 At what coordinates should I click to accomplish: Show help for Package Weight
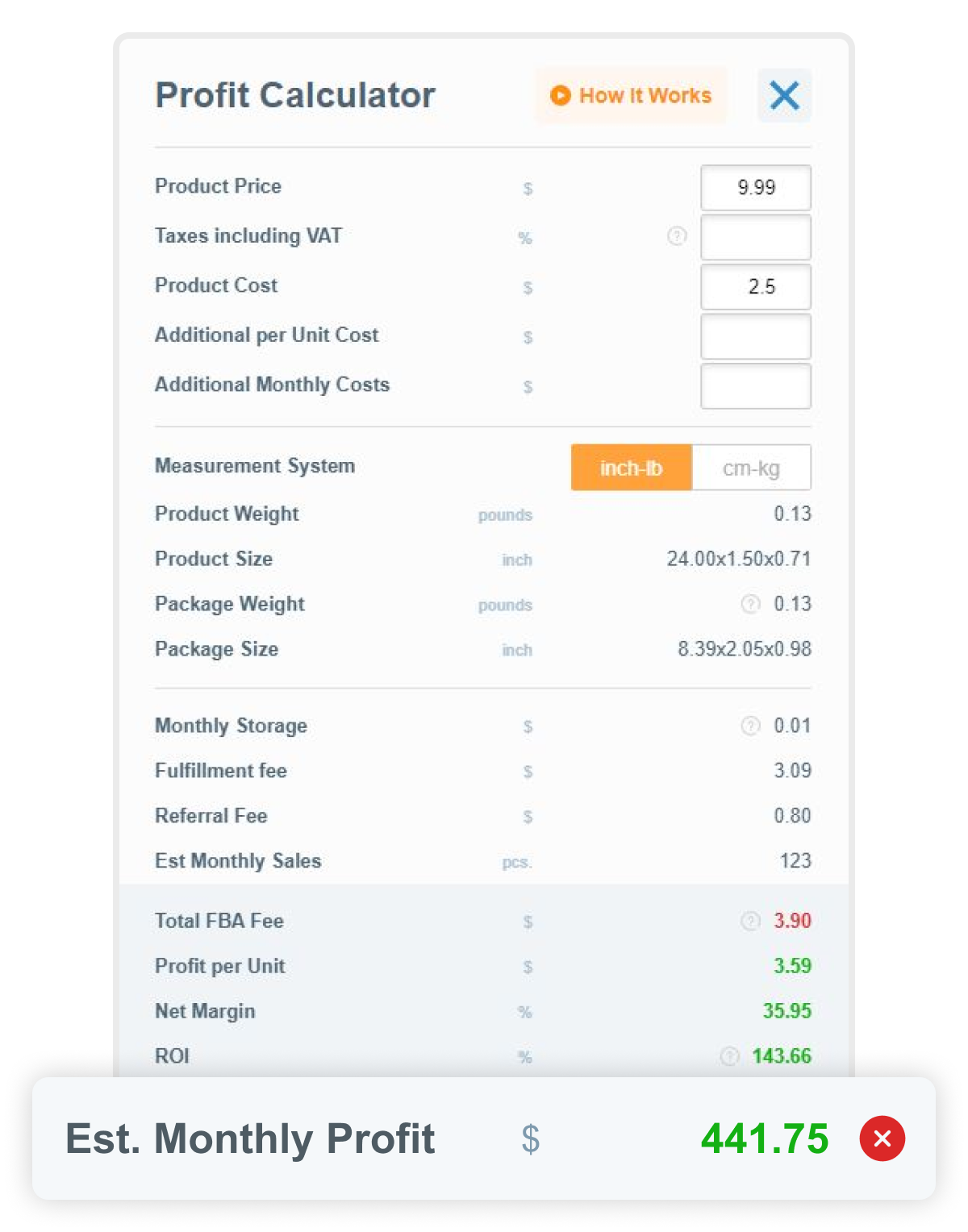pos(750,604)
